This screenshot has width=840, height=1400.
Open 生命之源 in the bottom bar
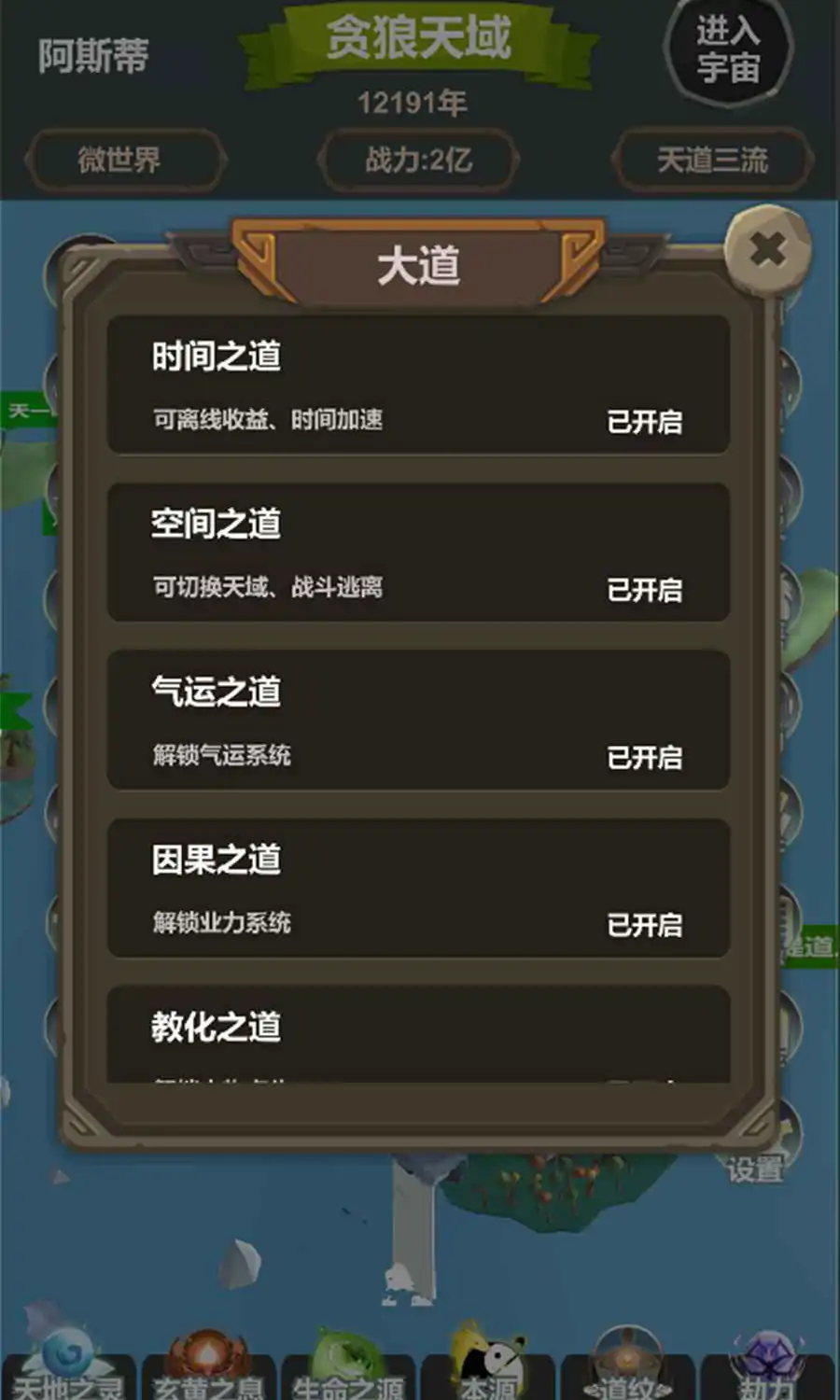click(347, 1370)
